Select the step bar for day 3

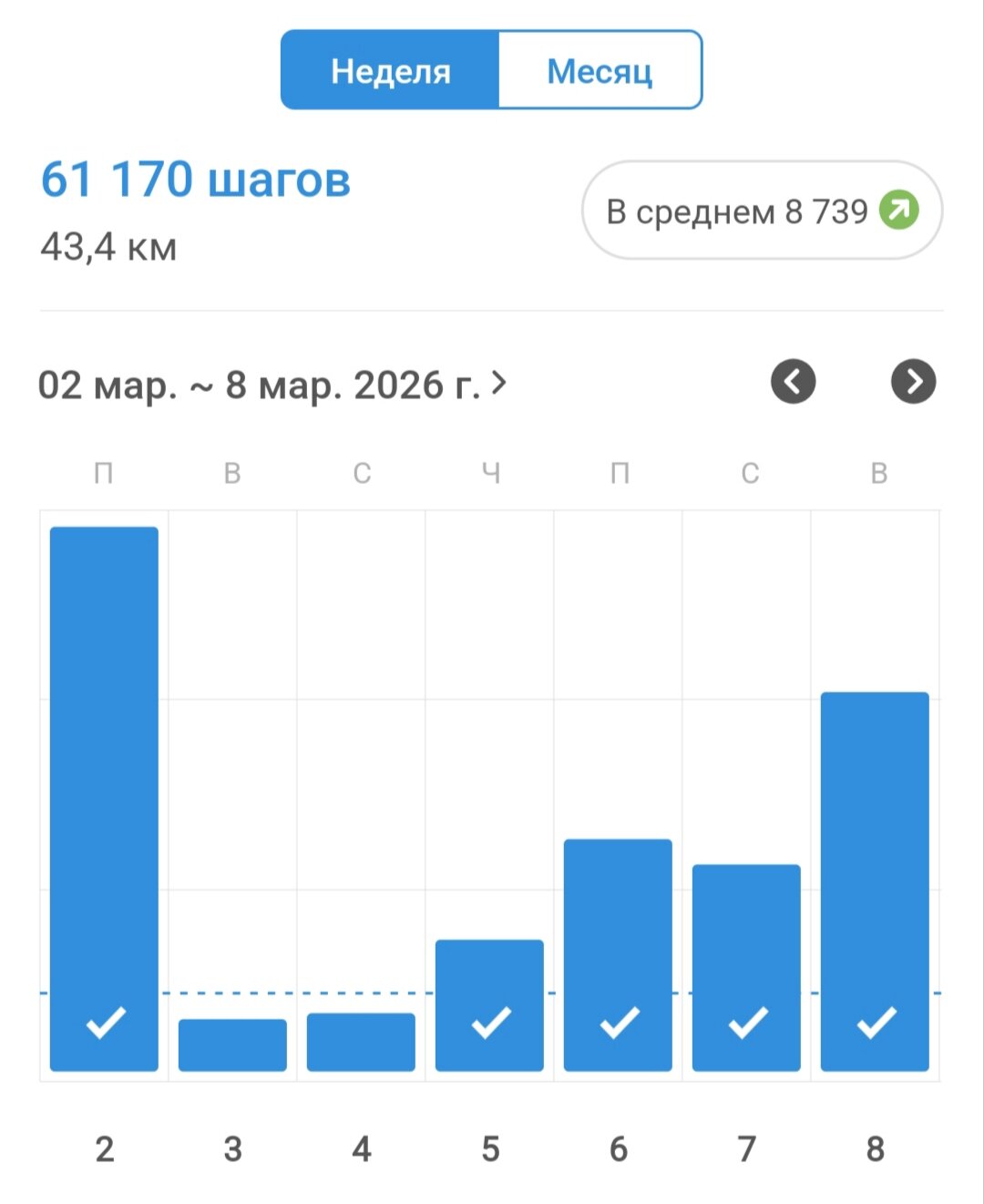[x=232, y=1044]
